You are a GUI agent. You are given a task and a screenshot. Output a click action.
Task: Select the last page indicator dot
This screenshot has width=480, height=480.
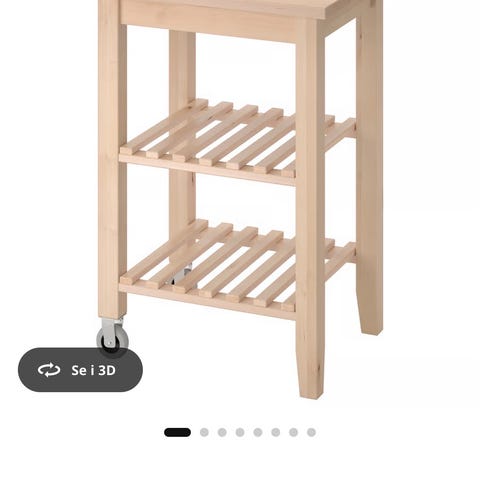pyautogui.click(x=311, y=432)
